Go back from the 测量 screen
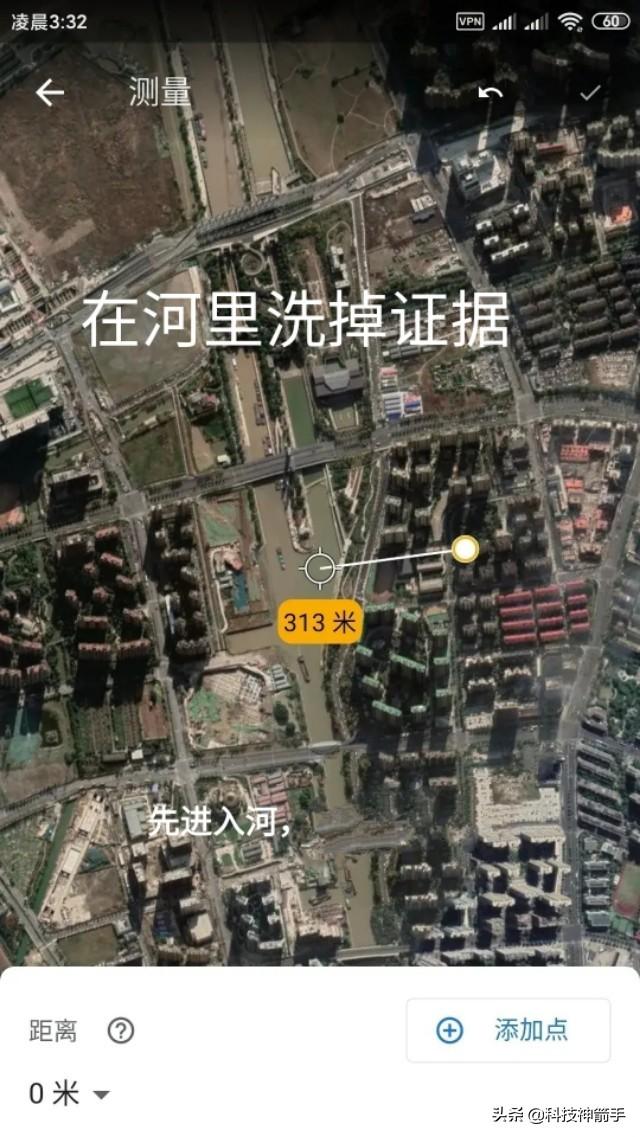The height and width of the screenshot is (1137, 640). (x=49, y=93)
